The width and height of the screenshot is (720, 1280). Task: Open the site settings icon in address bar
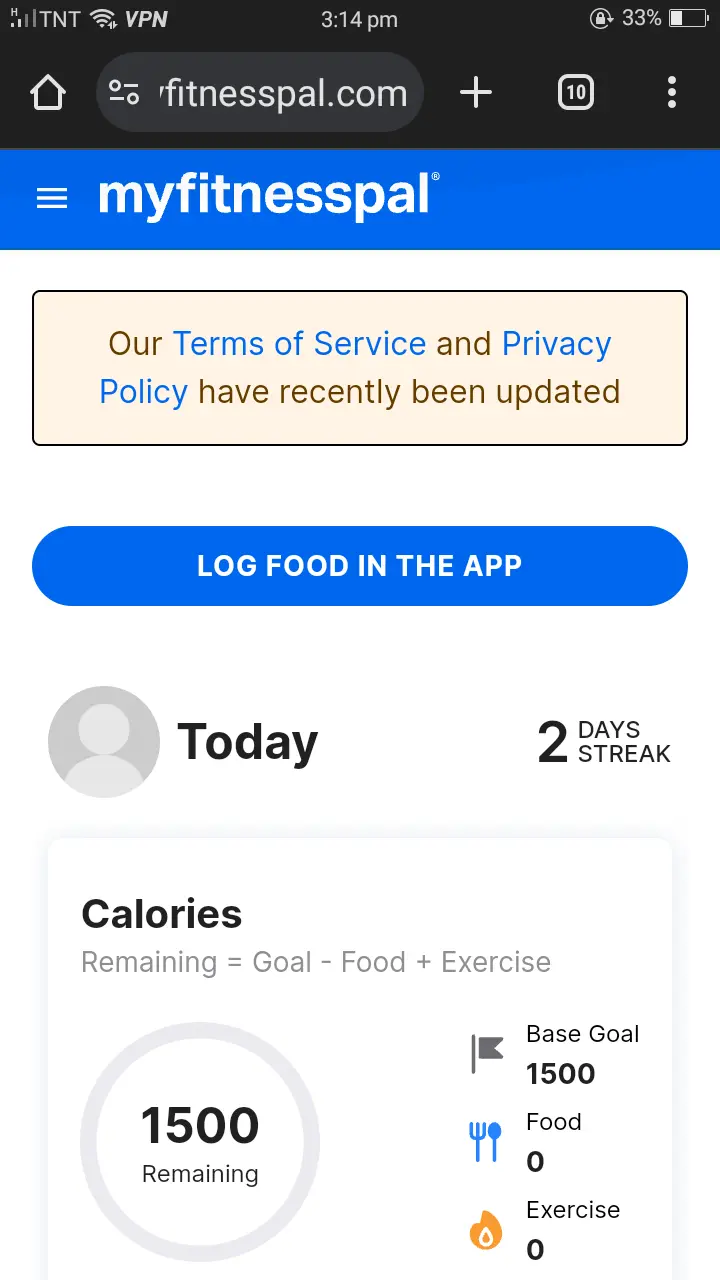click(x=124, y=93)
